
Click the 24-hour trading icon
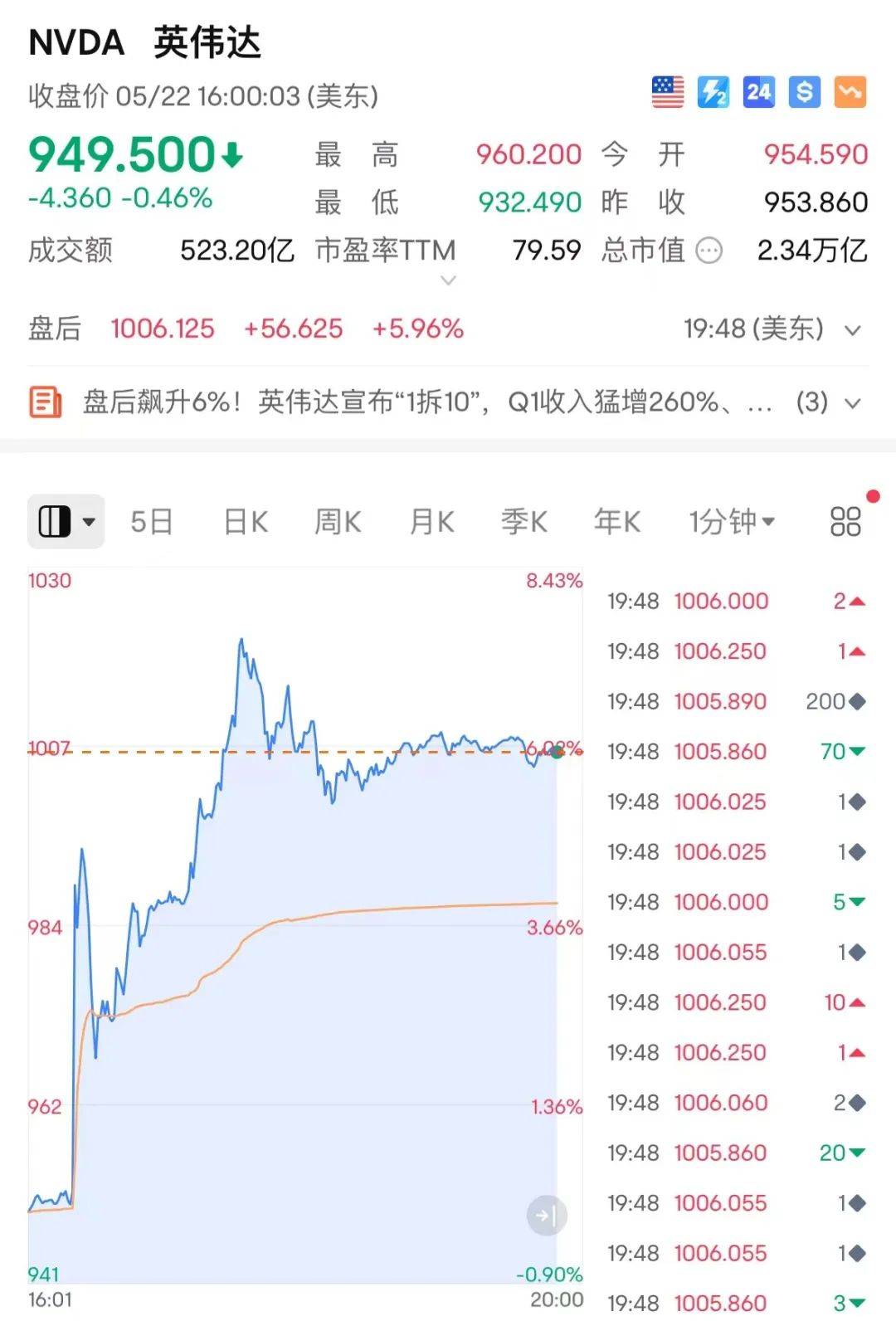pyautogui.click(x=760, y=92)
